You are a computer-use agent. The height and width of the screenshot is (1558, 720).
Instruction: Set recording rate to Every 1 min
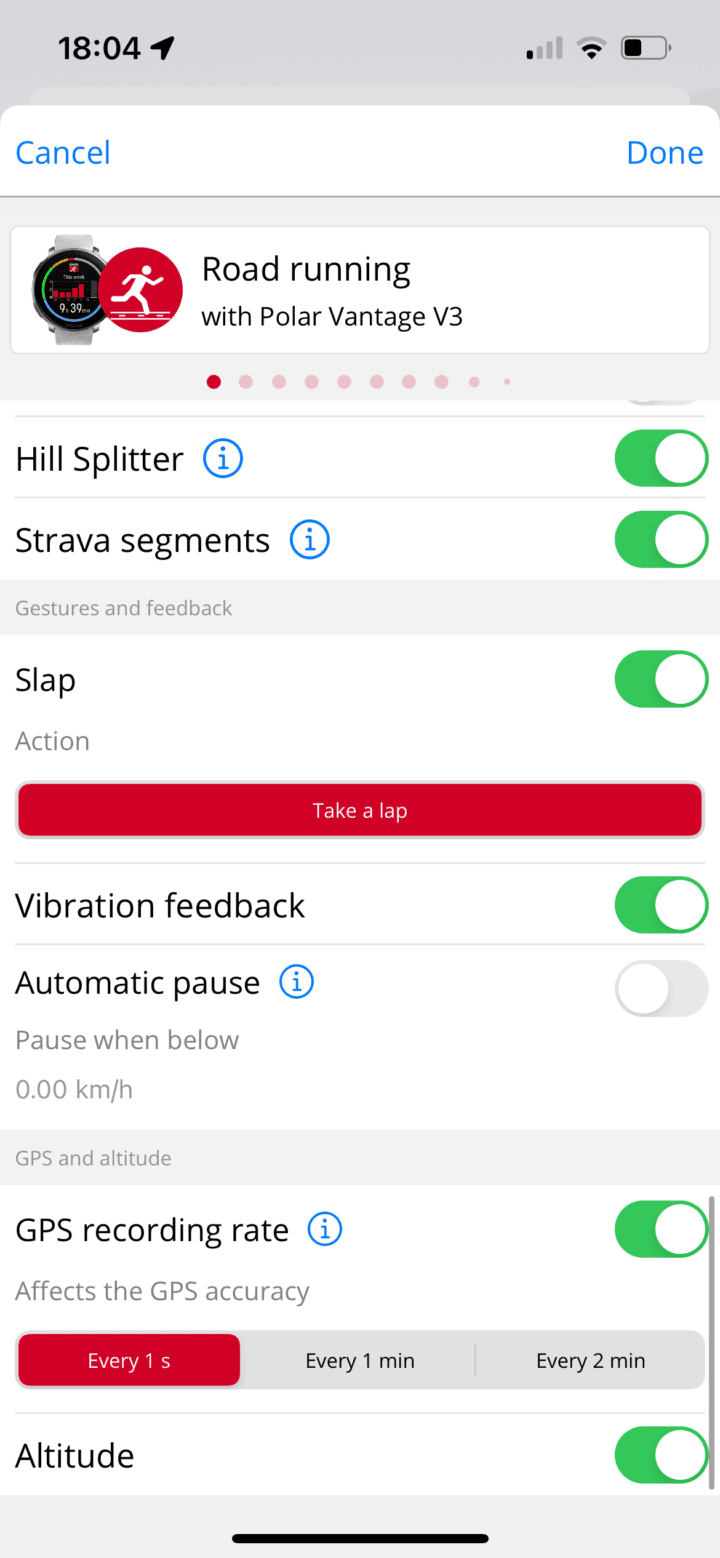coord(360,1360)
